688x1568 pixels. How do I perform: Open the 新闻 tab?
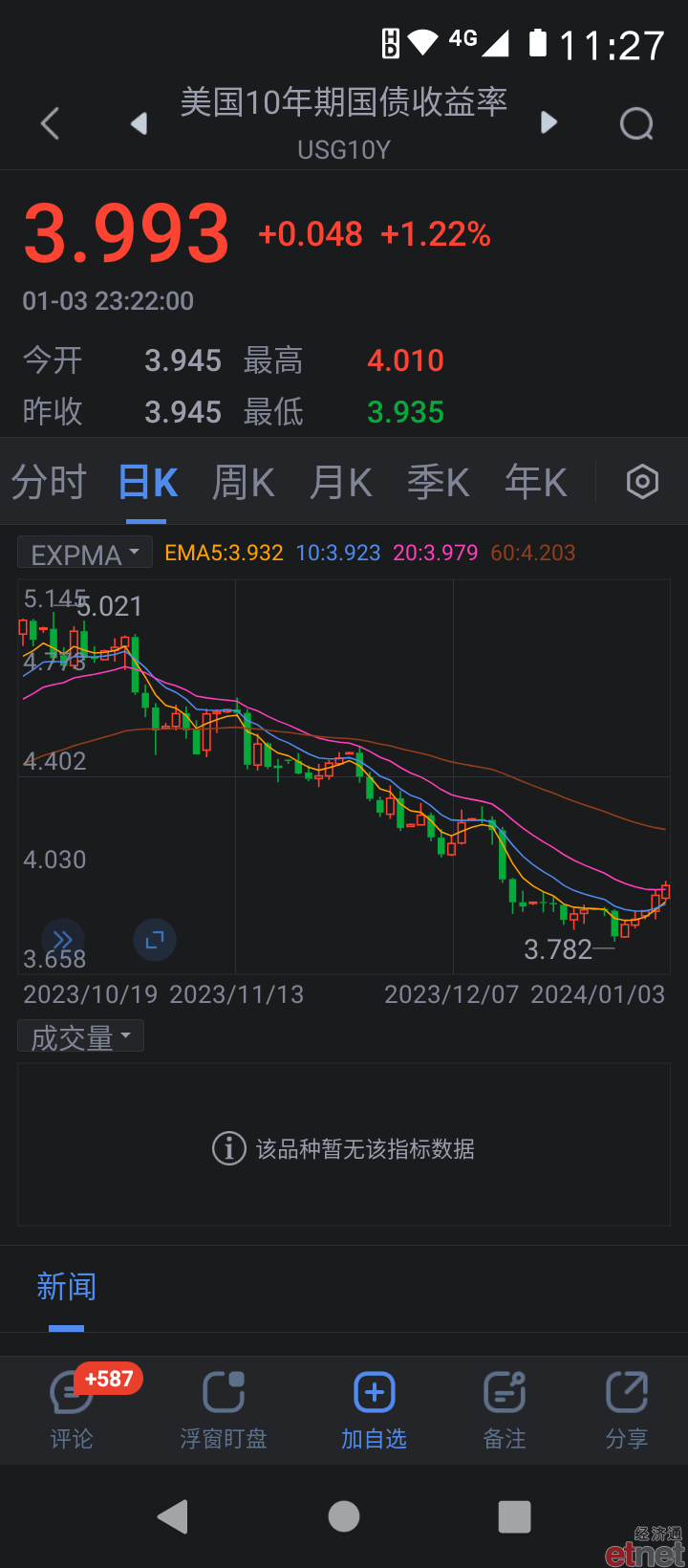pos(66,1286)
